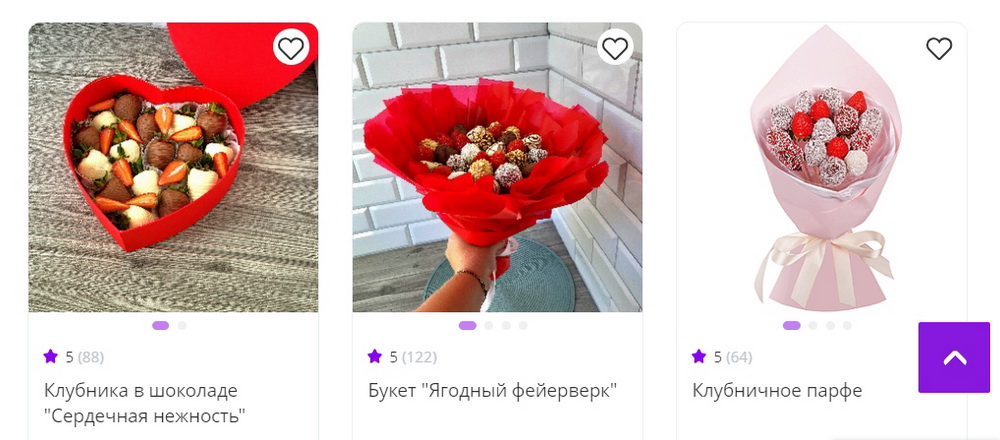Add "Сердечная нежность" strawberries to favorites
1000x440 pixels.
(290, 47)
